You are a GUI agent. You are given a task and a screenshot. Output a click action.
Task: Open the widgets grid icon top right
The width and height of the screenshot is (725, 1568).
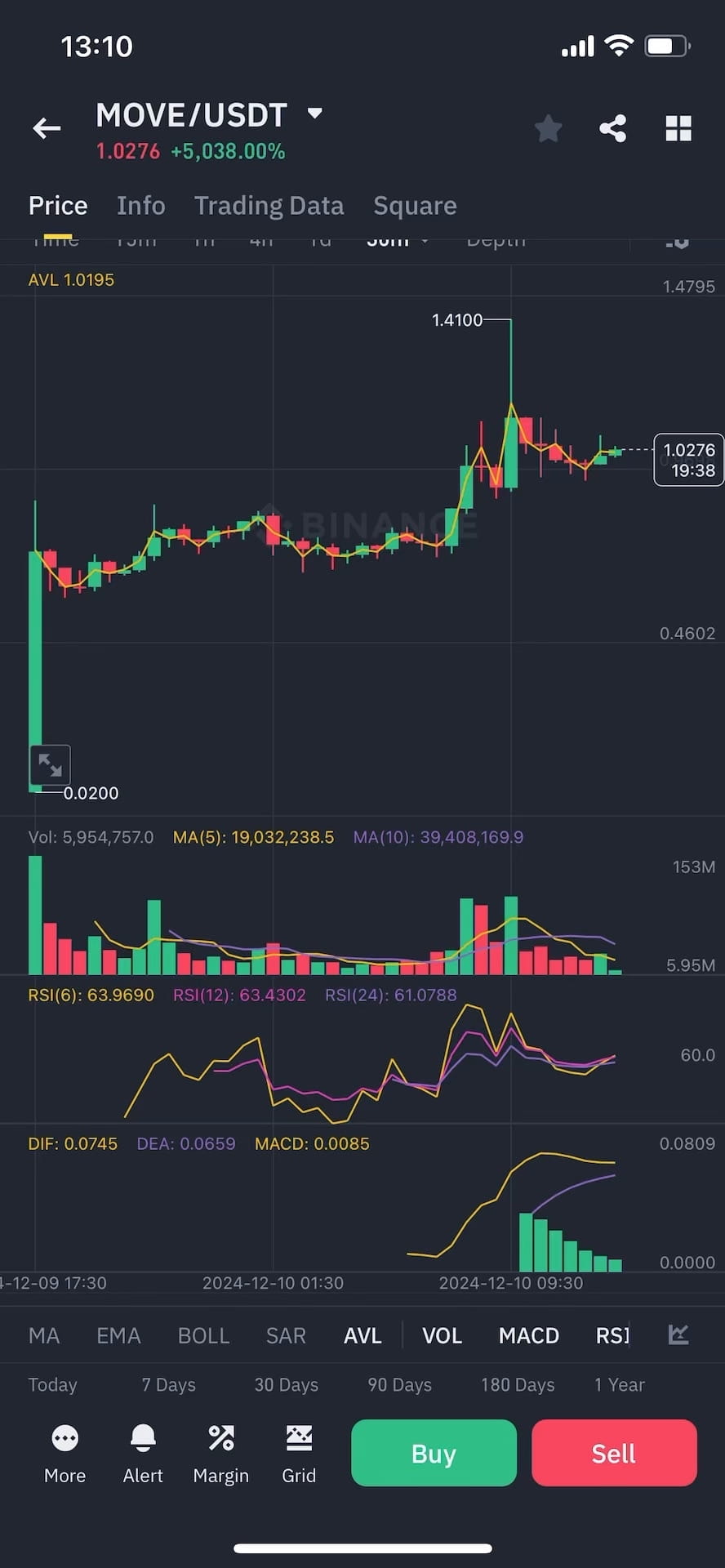pos(678,128)
